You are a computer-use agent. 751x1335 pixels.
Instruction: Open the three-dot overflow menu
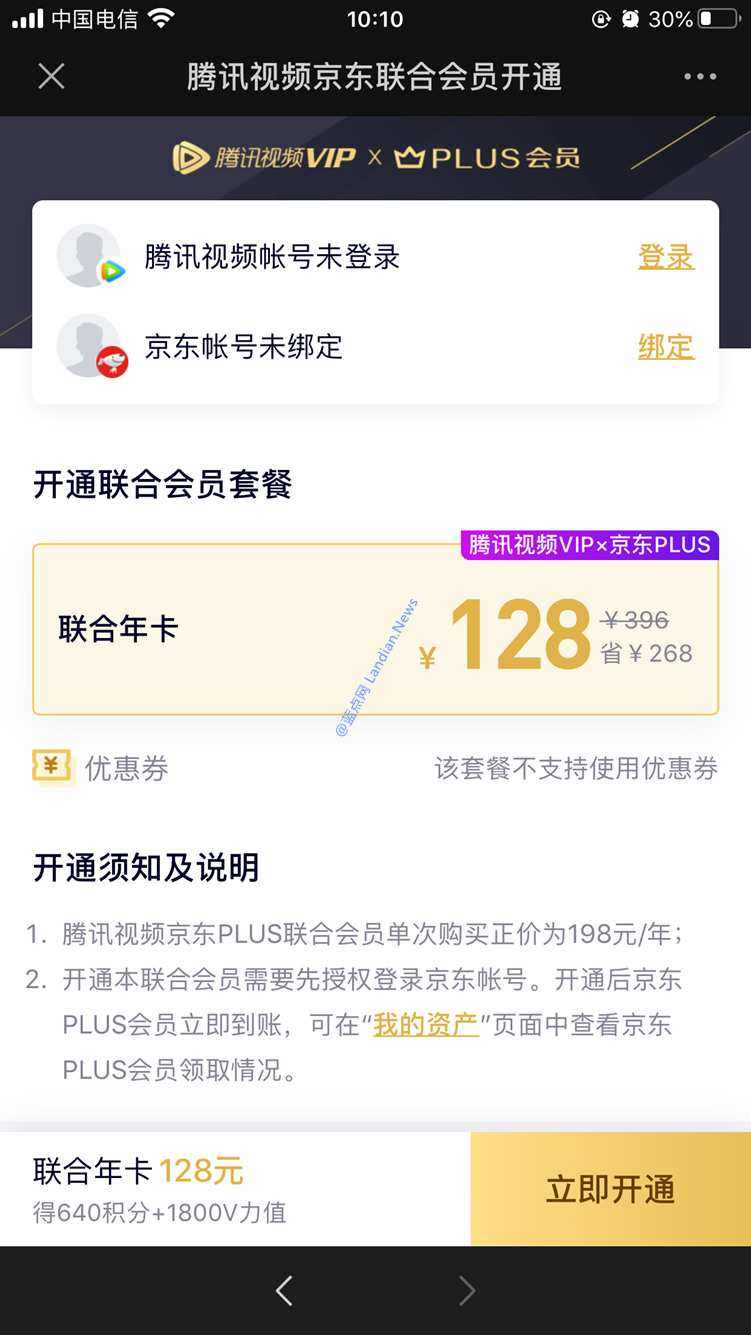(x=699, y=77)
